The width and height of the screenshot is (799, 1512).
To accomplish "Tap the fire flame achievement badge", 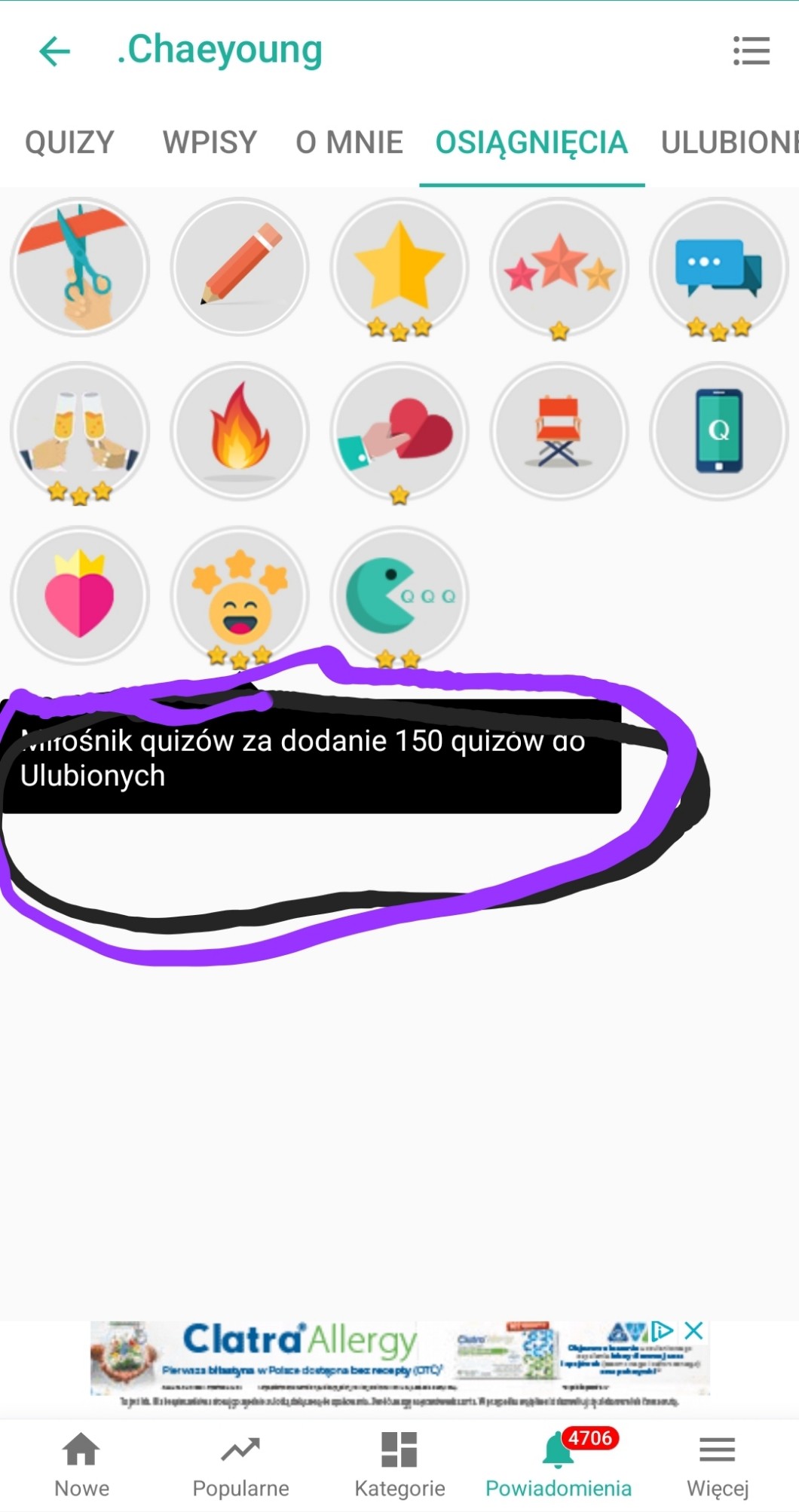I will pyautogui.click(x=240, y=431).
